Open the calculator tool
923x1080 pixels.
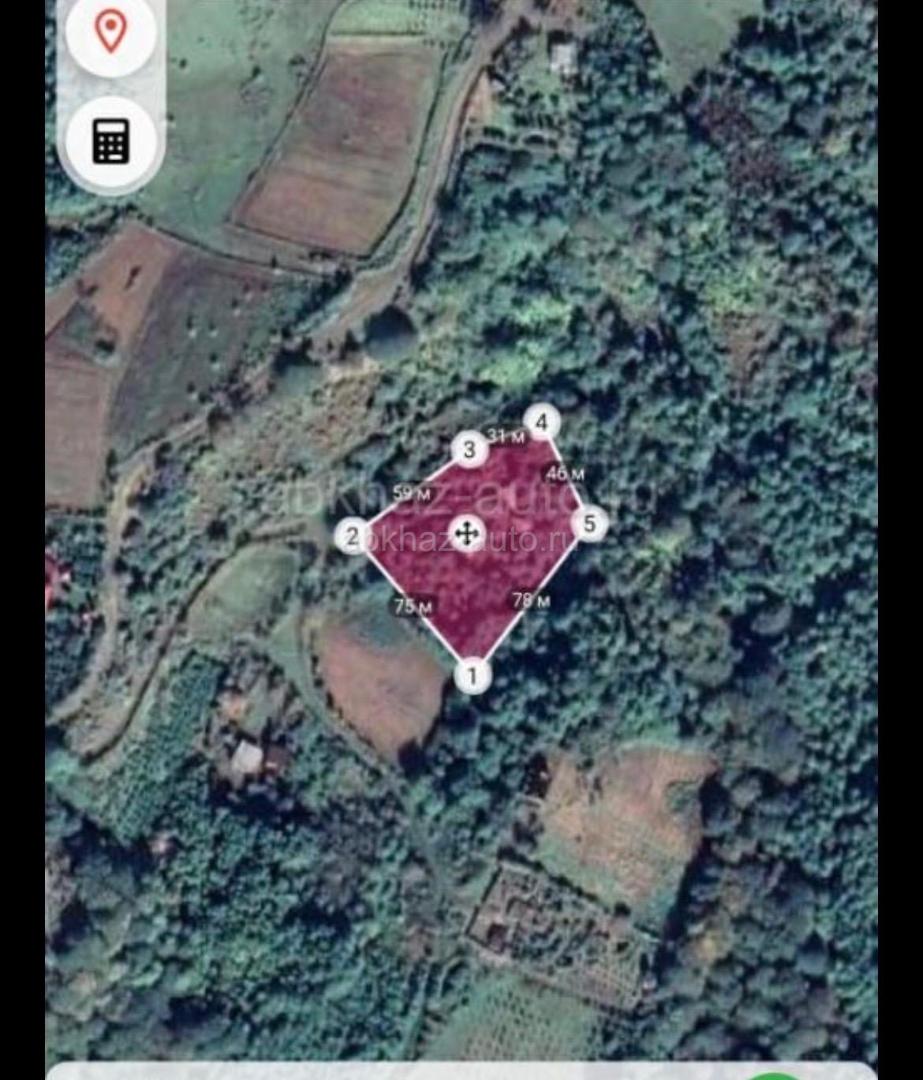click(x=111, y=141)
